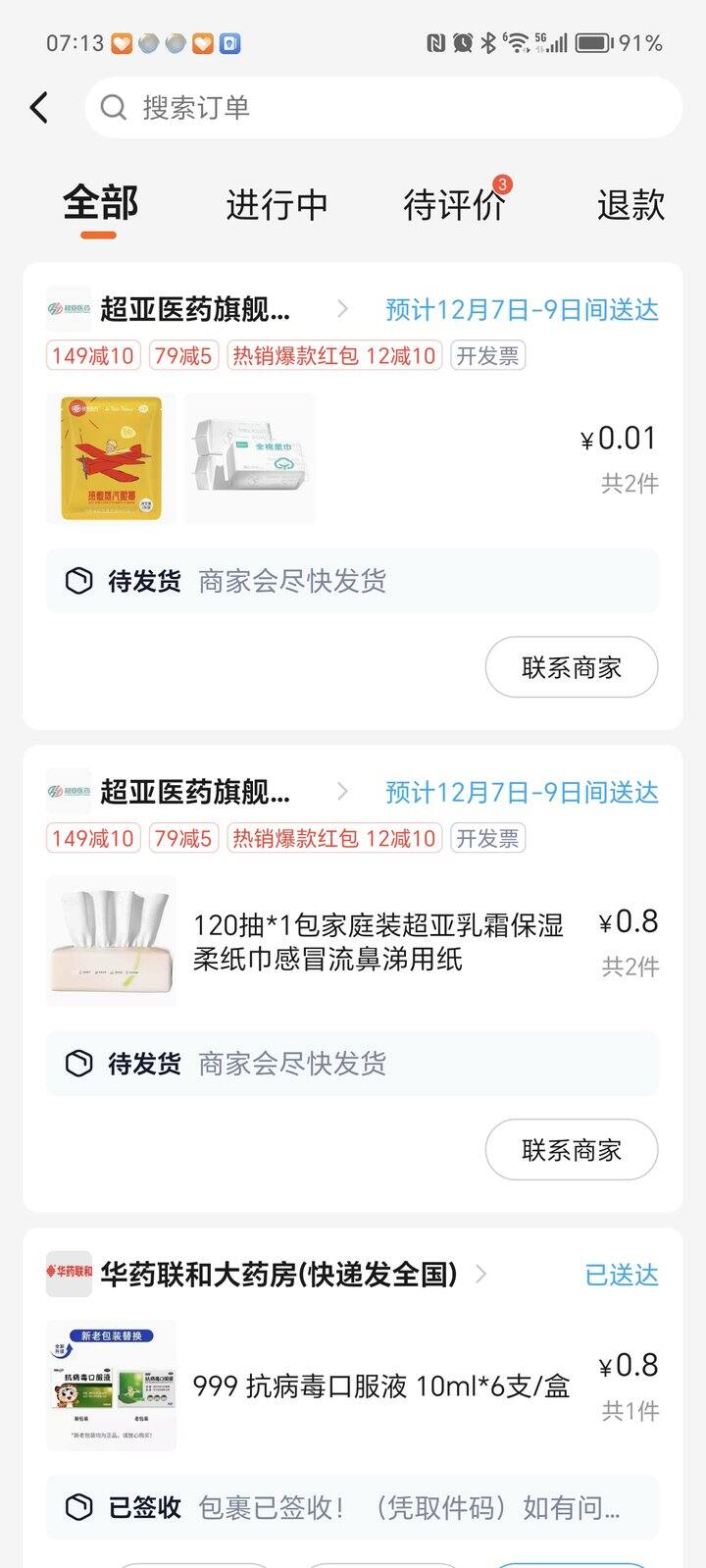Switch to the 进行中 tab
This screenshot has width=706, height=1568.
coord(277,205)
